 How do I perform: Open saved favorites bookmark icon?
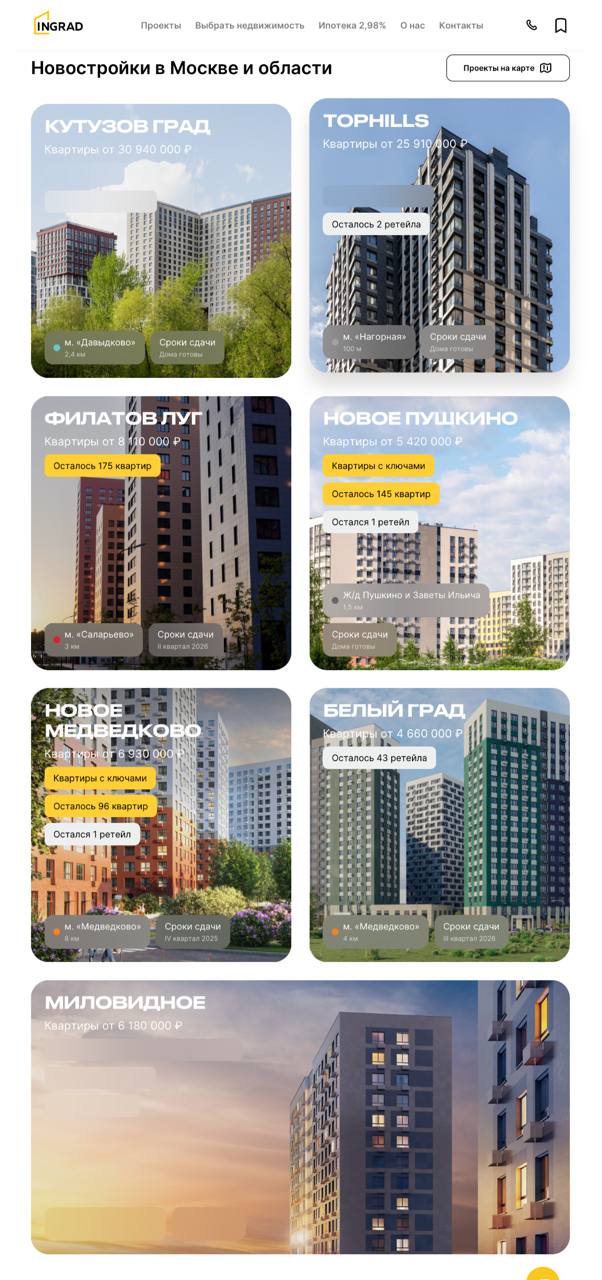pos(561,25)
